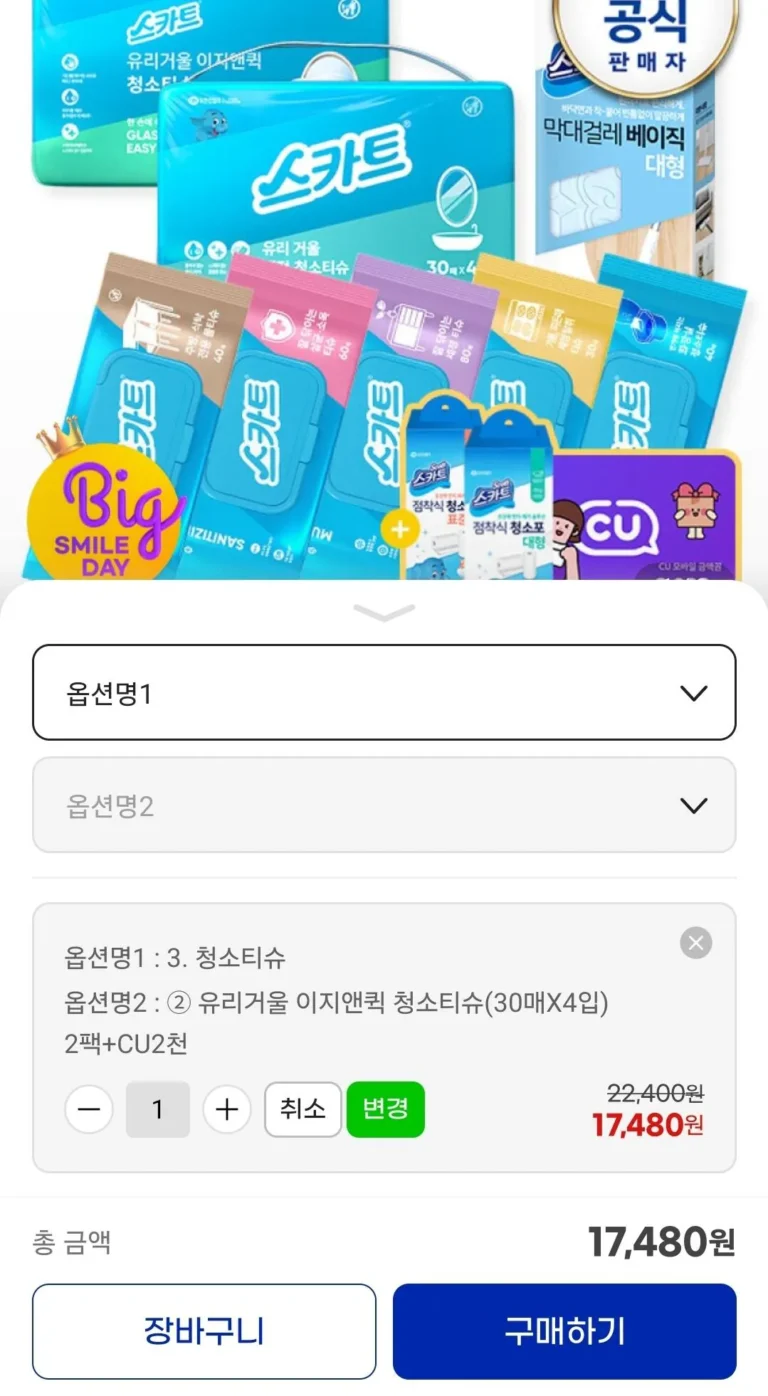Viewport: 768px width, 1396px height.
Task: Buy now with 구매하기
Action: click(565, 1332)
